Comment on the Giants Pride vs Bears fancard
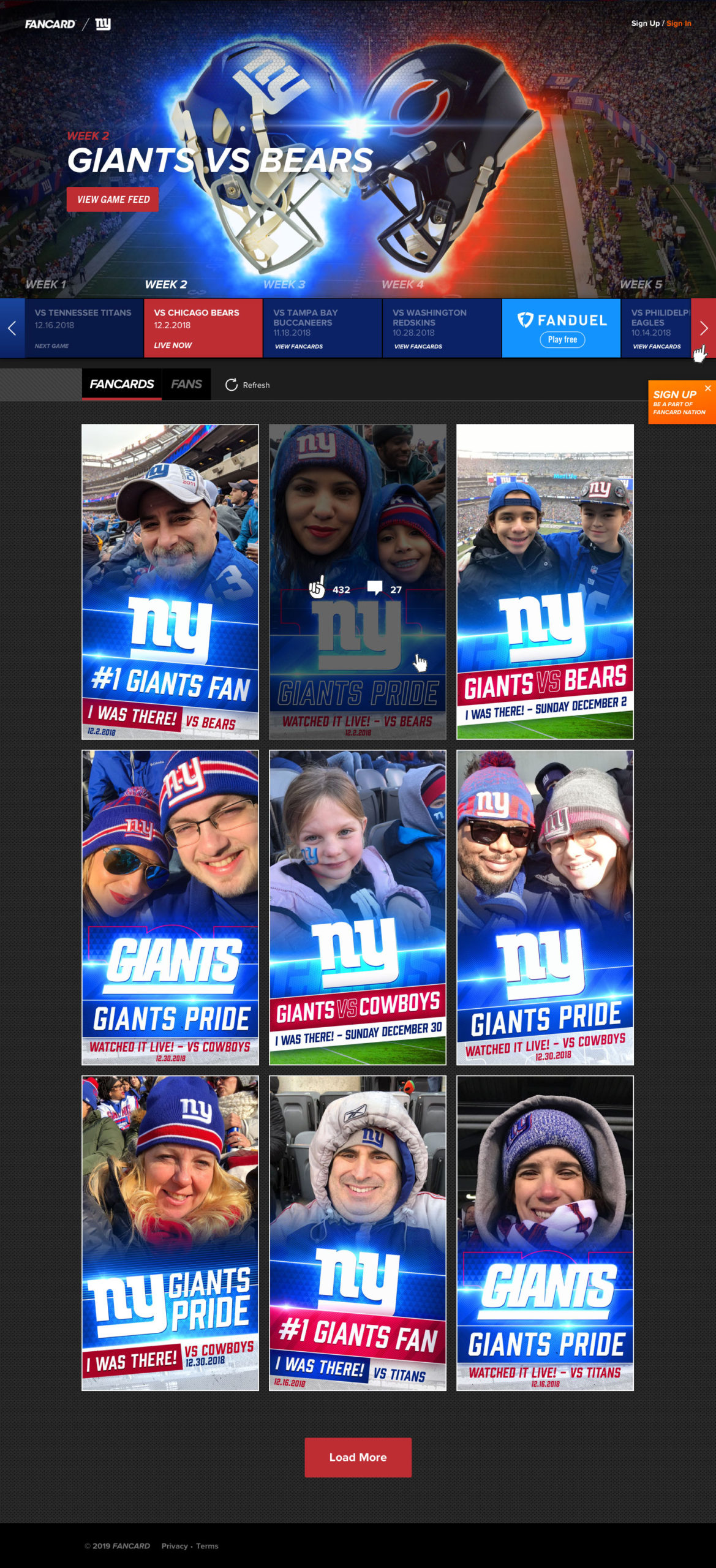This screenshot has height=1568, width=716. [374, 589]
